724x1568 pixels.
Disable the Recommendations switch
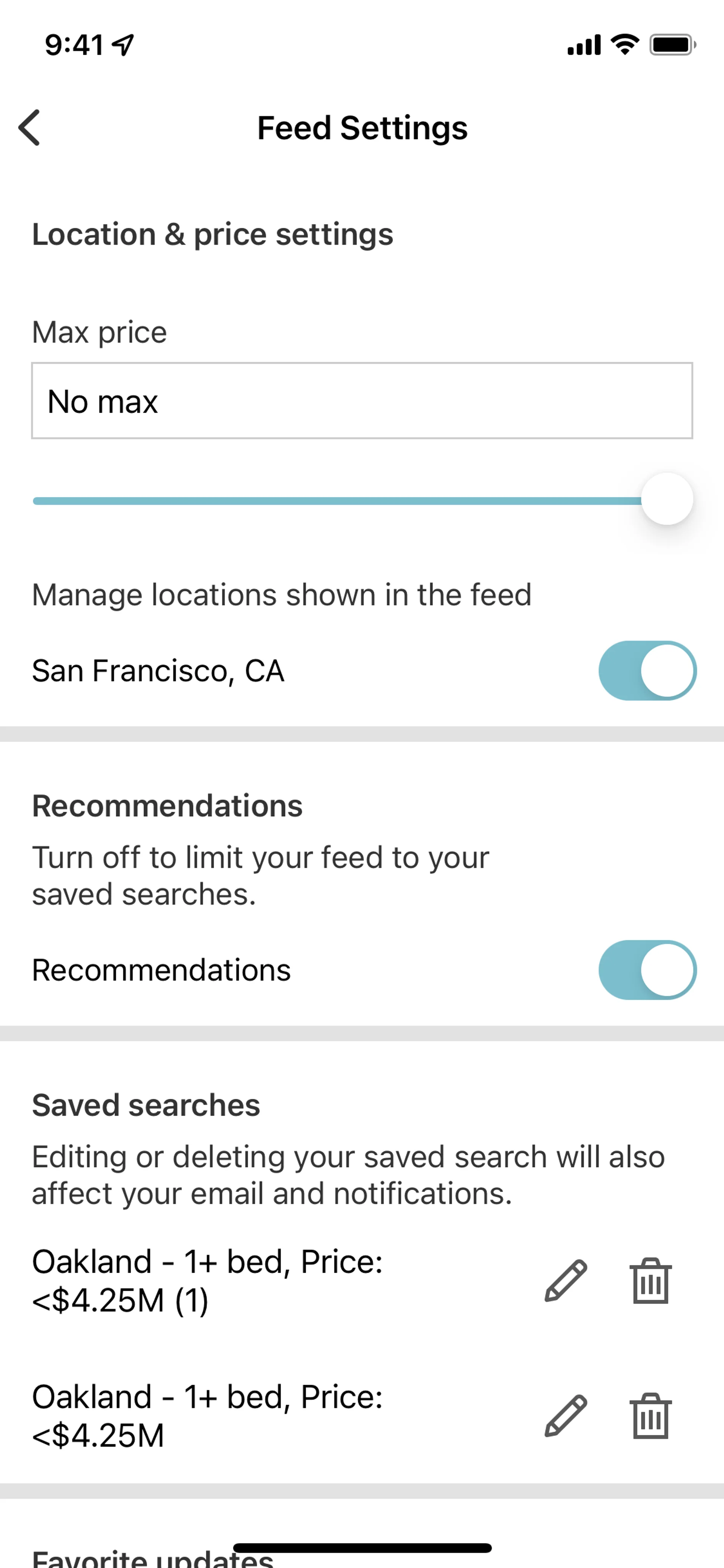click(x=647, y=970)
